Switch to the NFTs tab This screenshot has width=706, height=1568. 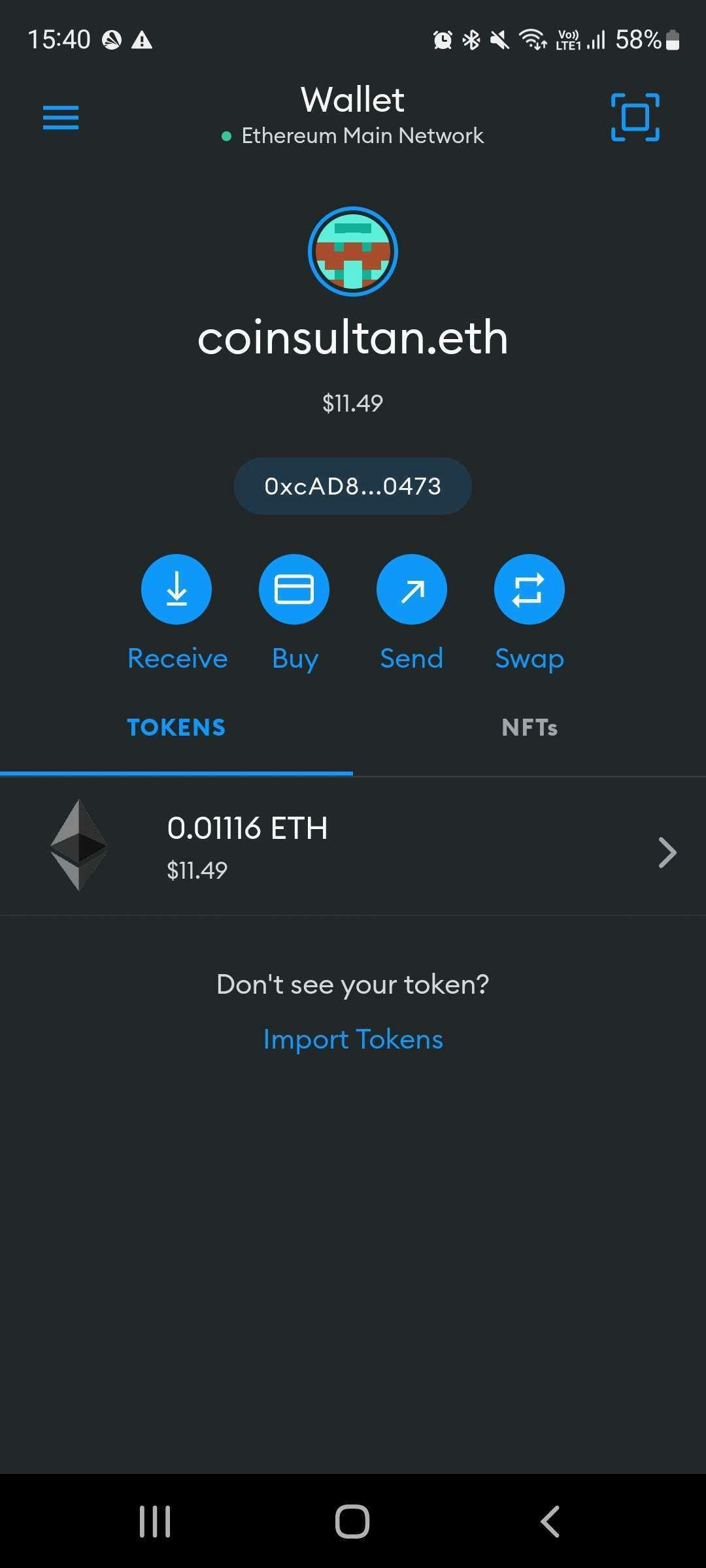529,727
